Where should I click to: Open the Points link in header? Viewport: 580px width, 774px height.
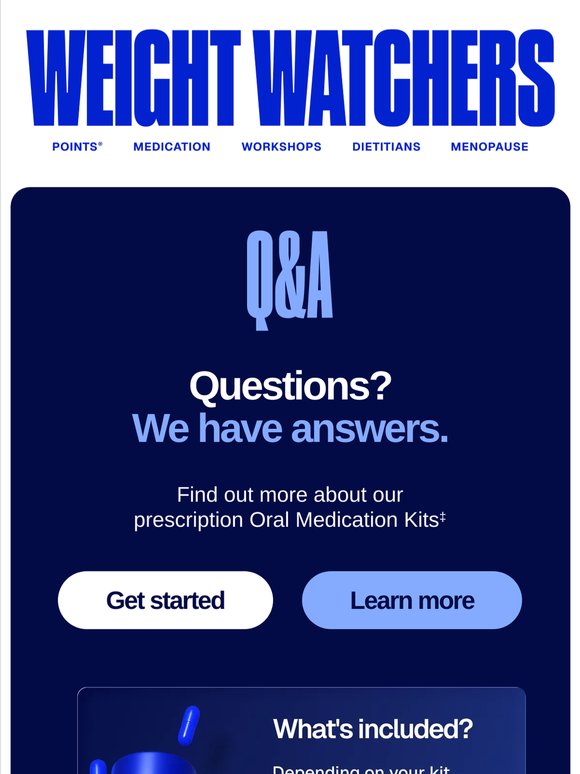click(77, 147)
